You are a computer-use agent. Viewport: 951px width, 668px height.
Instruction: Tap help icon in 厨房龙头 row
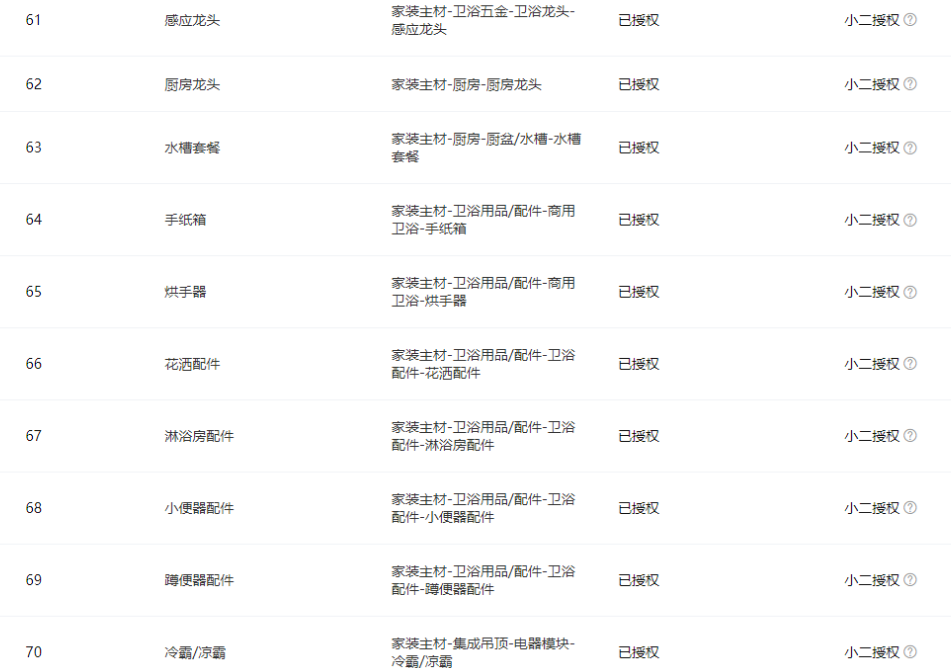pos(910,84)
